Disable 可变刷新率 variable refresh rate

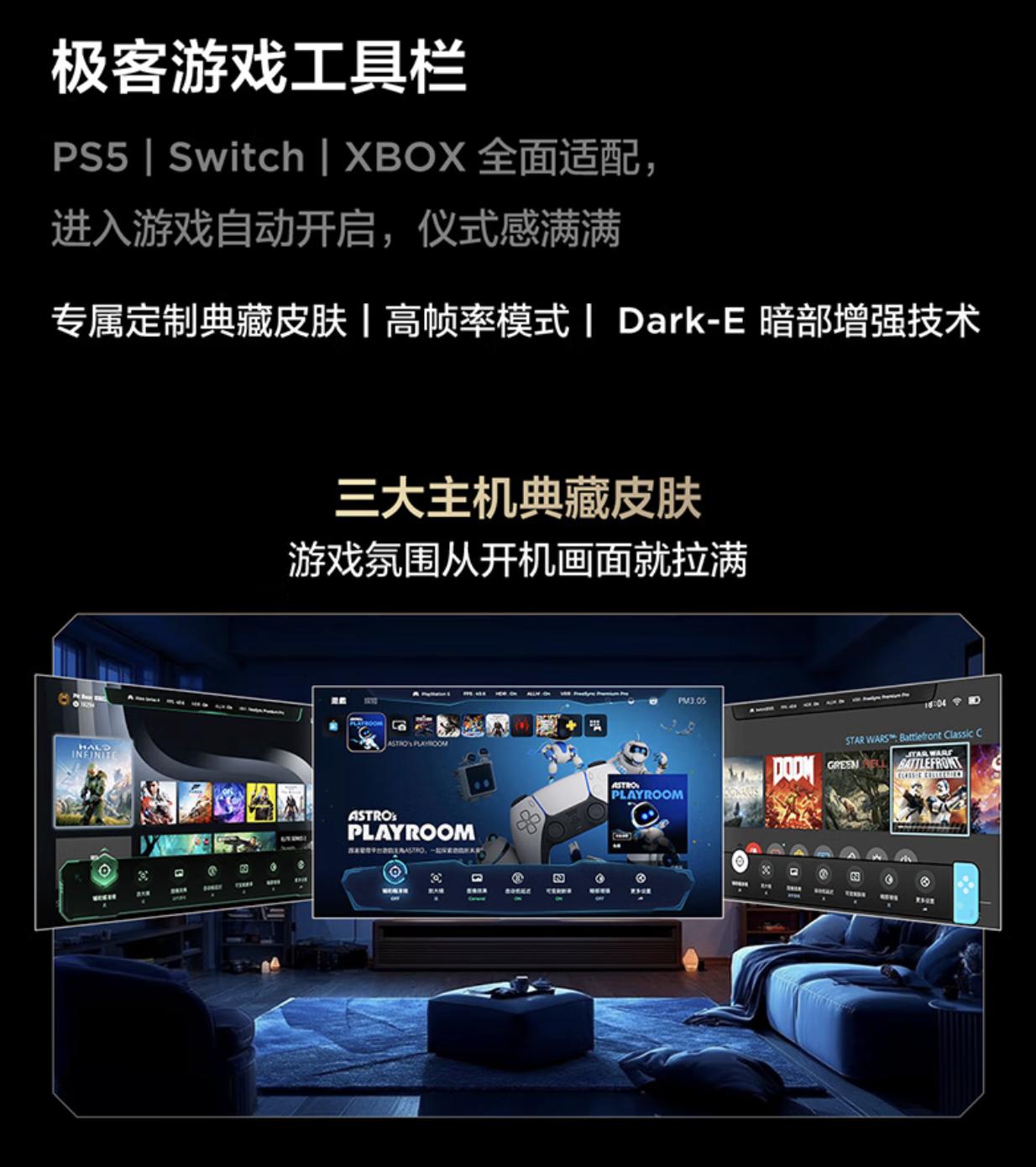click(x=559, y=879)
